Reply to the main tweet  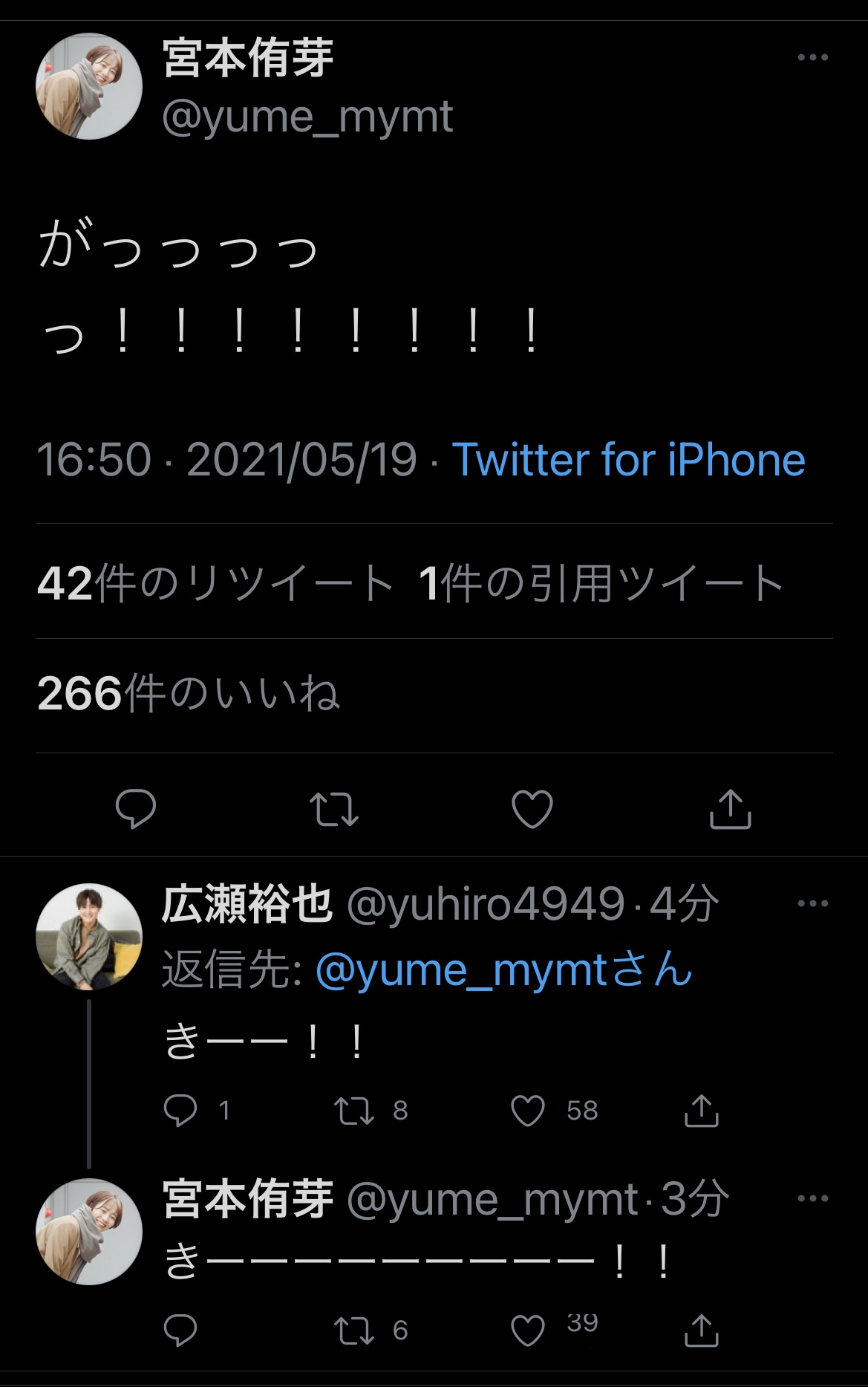(x=136, y=809)
